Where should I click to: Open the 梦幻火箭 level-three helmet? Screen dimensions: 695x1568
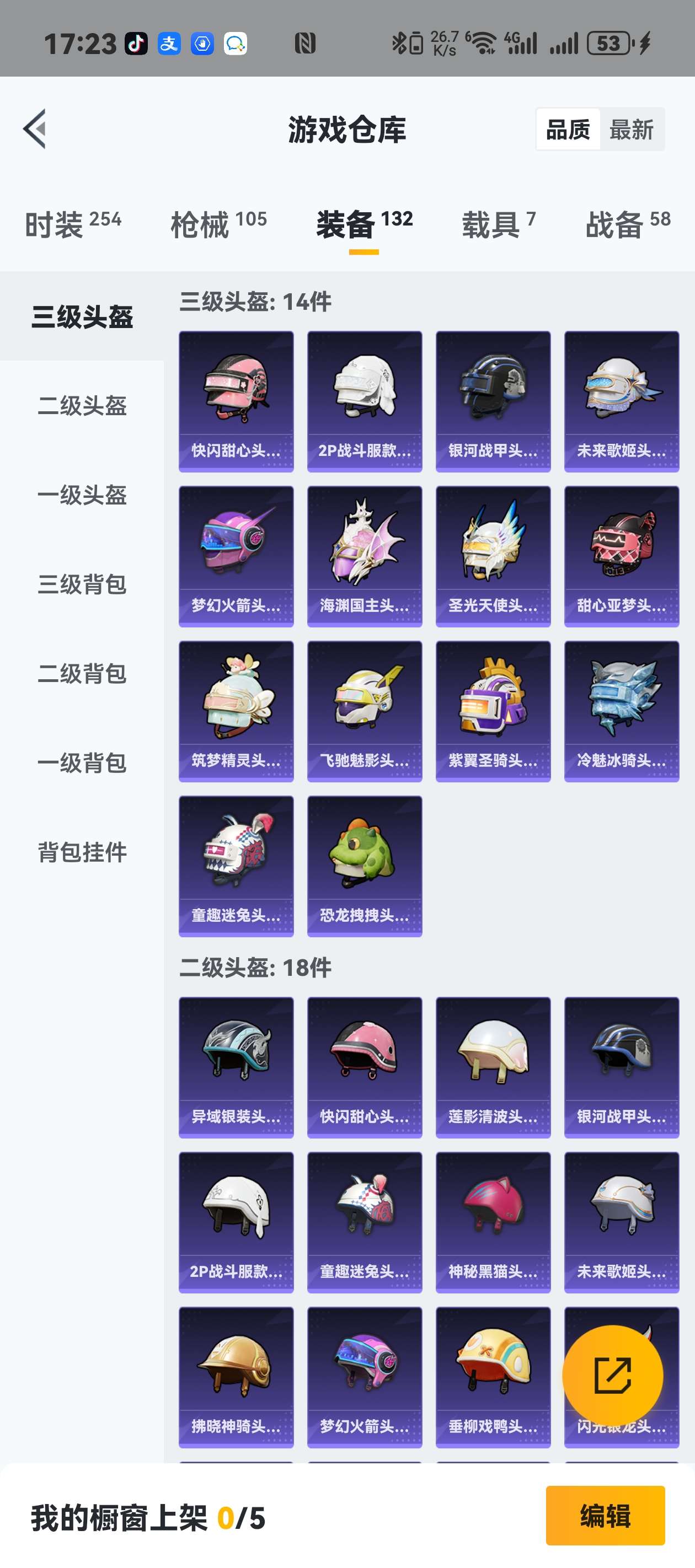pos(236,556)
